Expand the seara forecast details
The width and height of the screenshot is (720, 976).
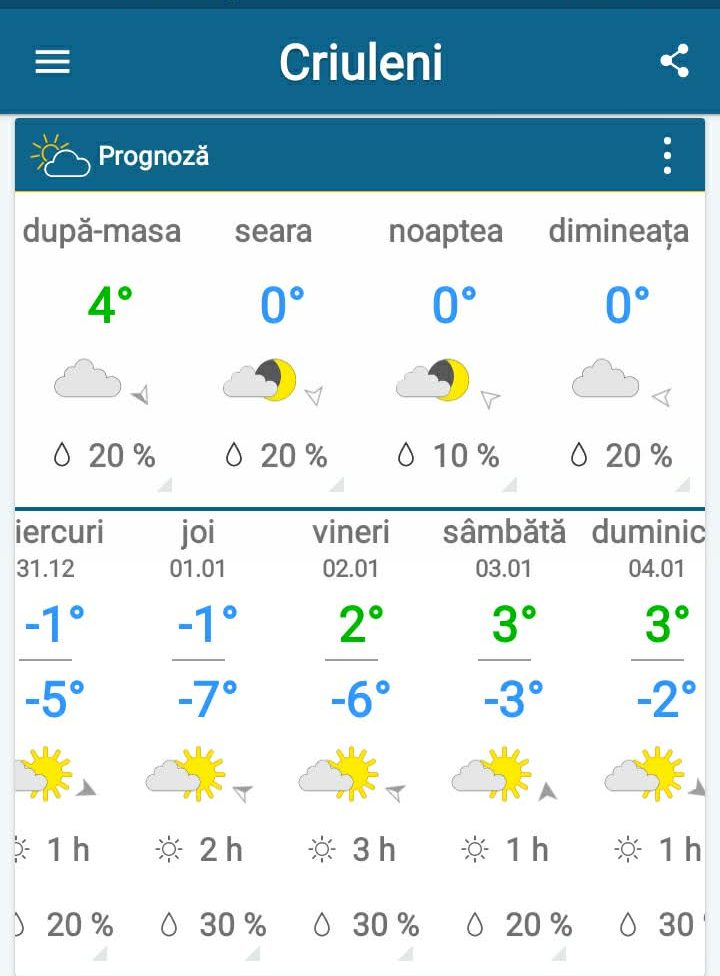(274, 350)
